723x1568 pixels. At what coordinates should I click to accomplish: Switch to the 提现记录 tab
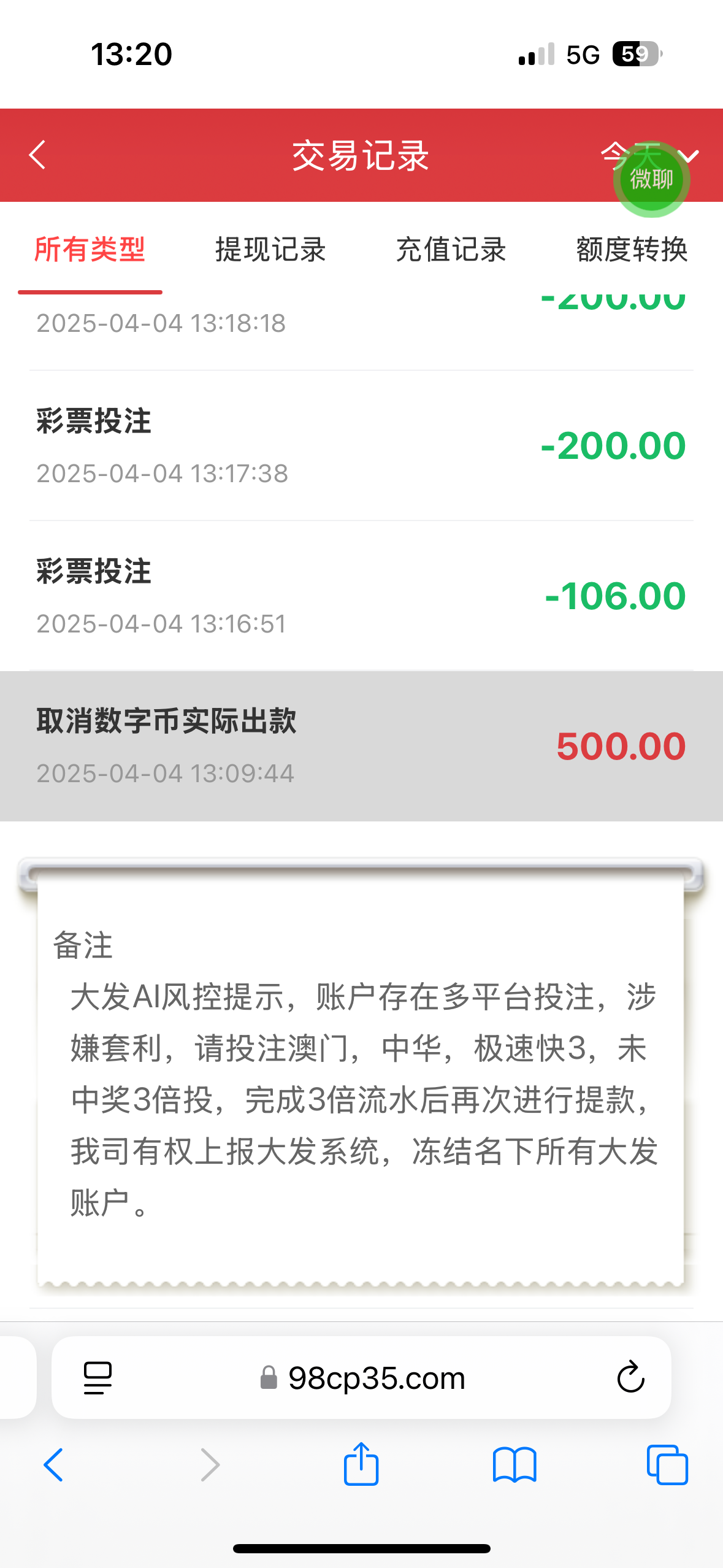click(270, 250)
